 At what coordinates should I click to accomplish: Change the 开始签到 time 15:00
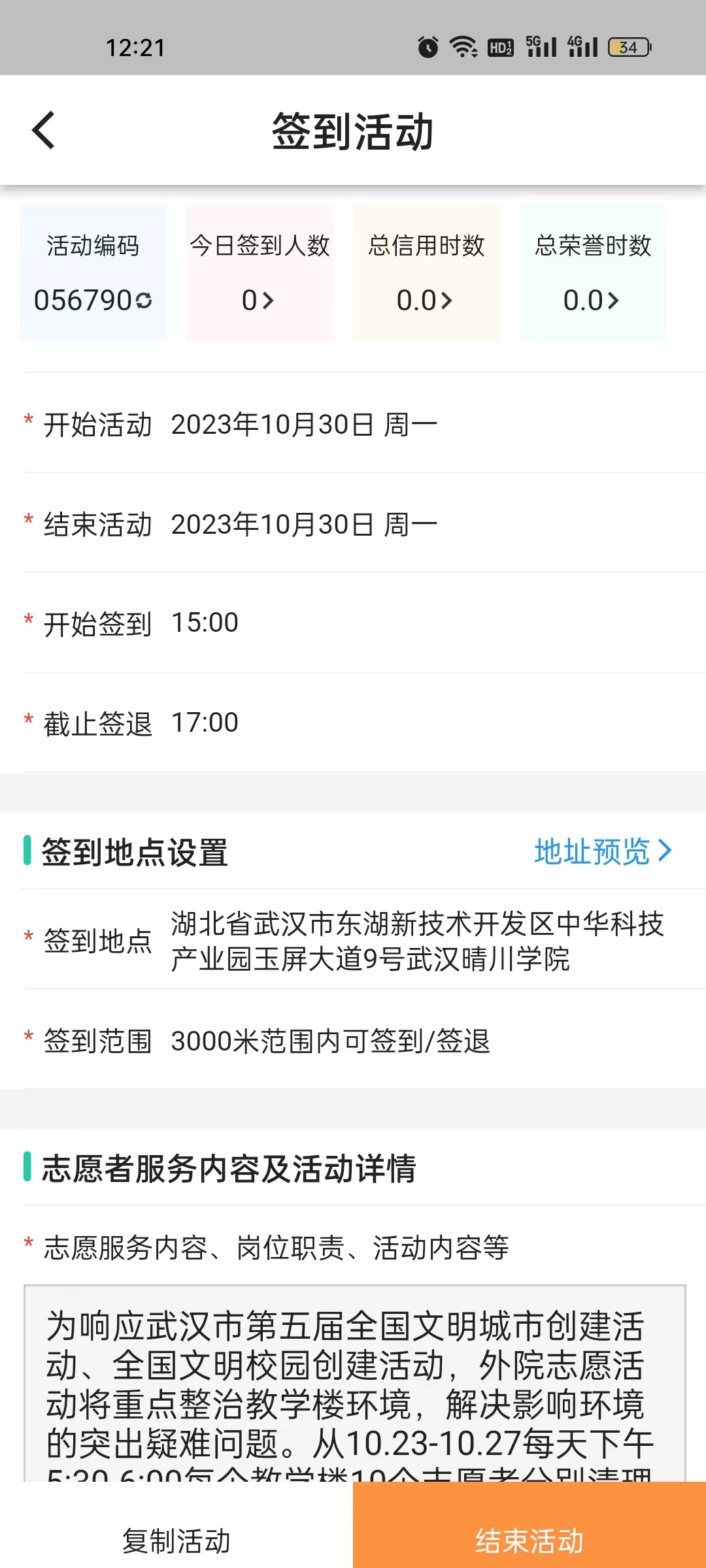(x=365, y=623)
